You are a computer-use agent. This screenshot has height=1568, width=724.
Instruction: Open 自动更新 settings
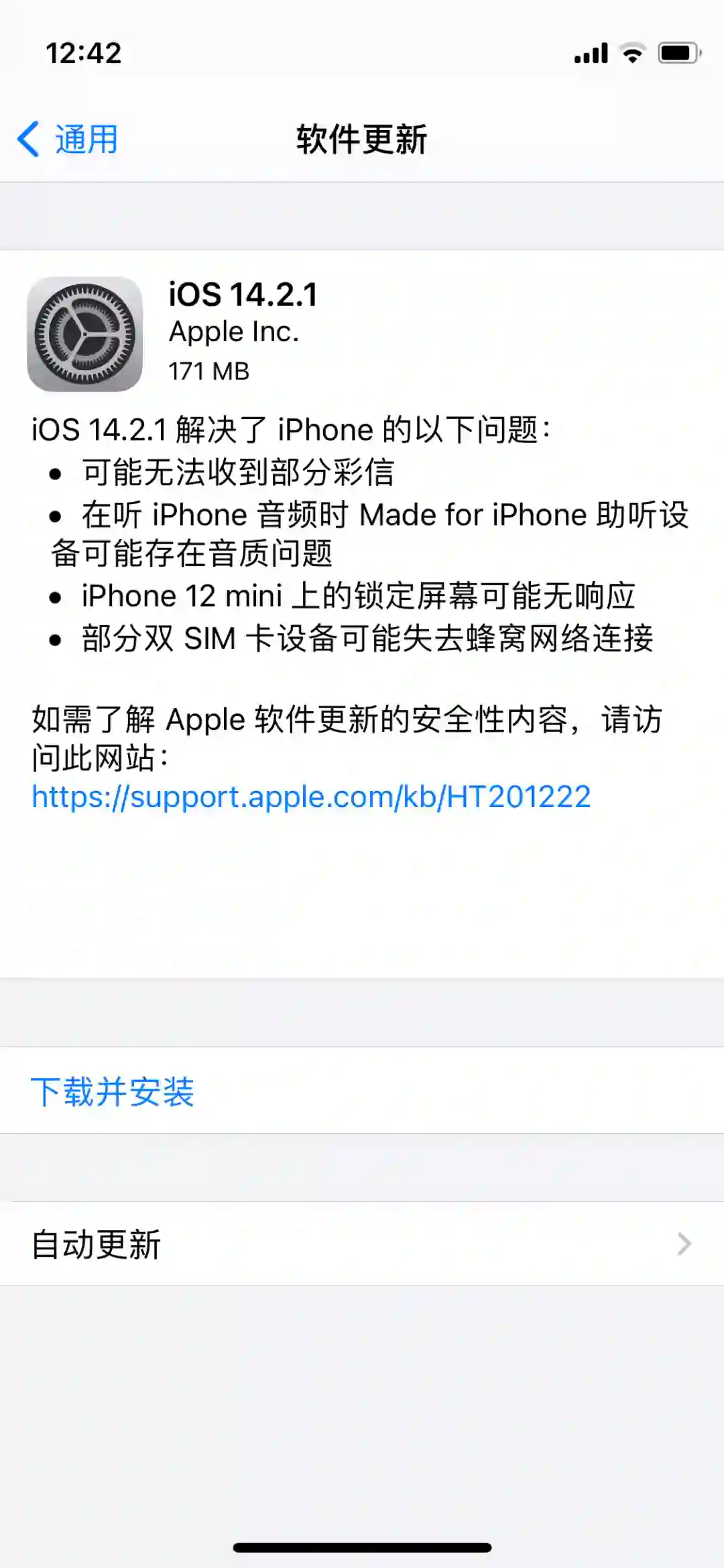pos(362,1244)
